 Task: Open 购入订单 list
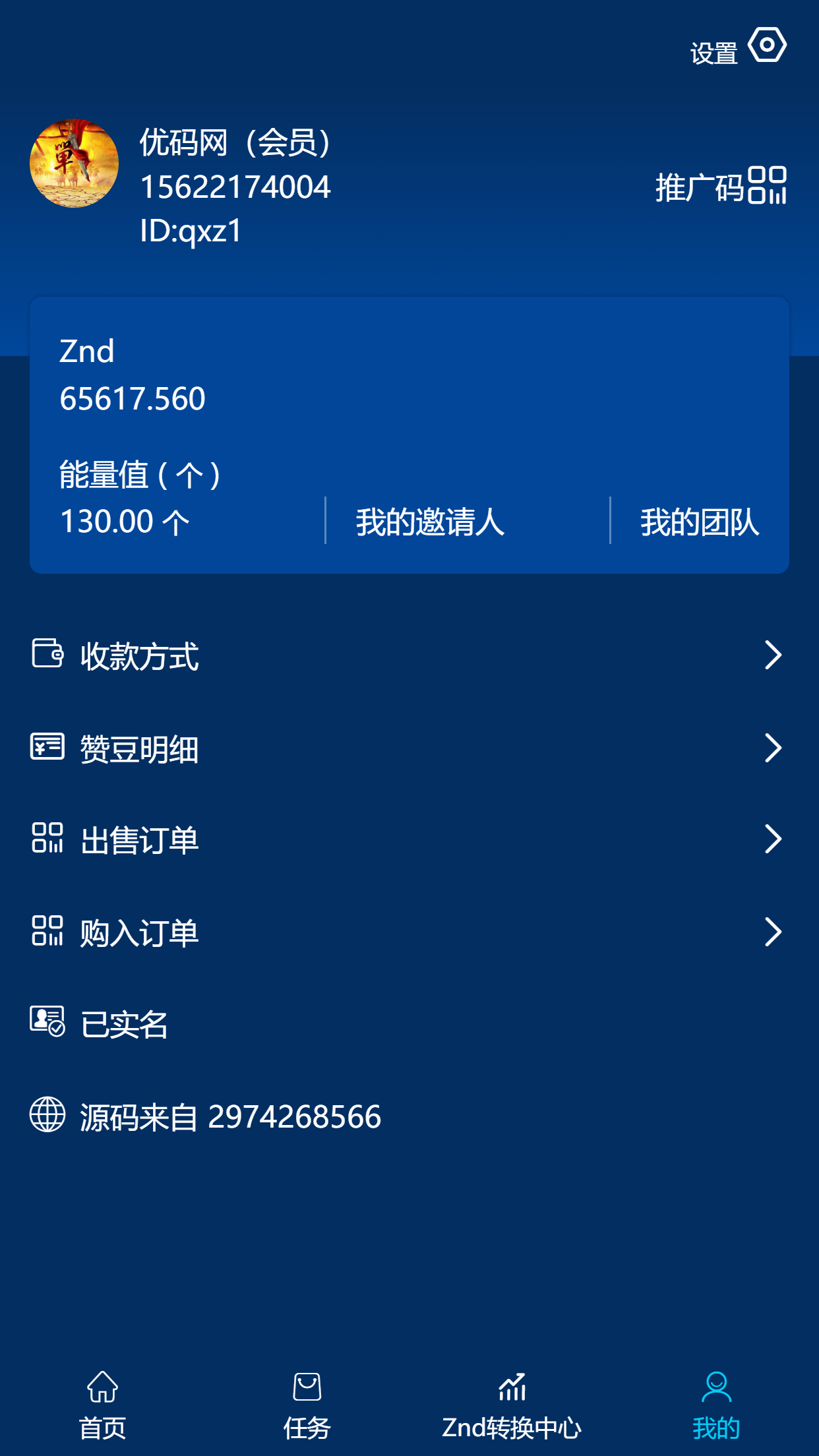409,932
